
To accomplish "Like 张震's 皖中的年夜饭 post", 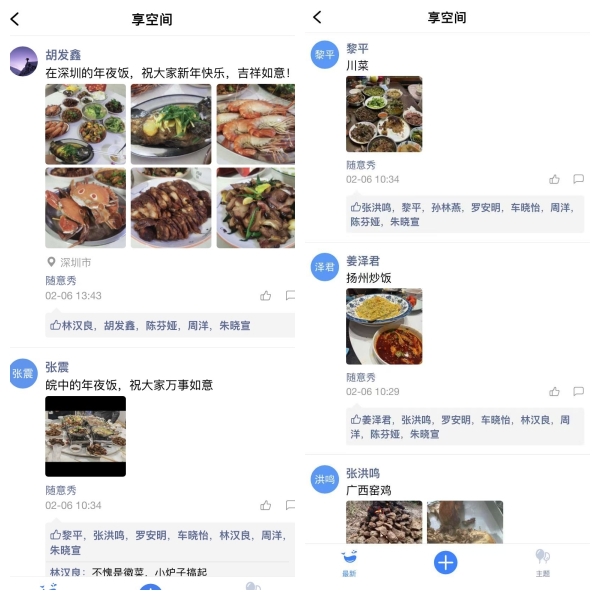I will pos(266,506).
